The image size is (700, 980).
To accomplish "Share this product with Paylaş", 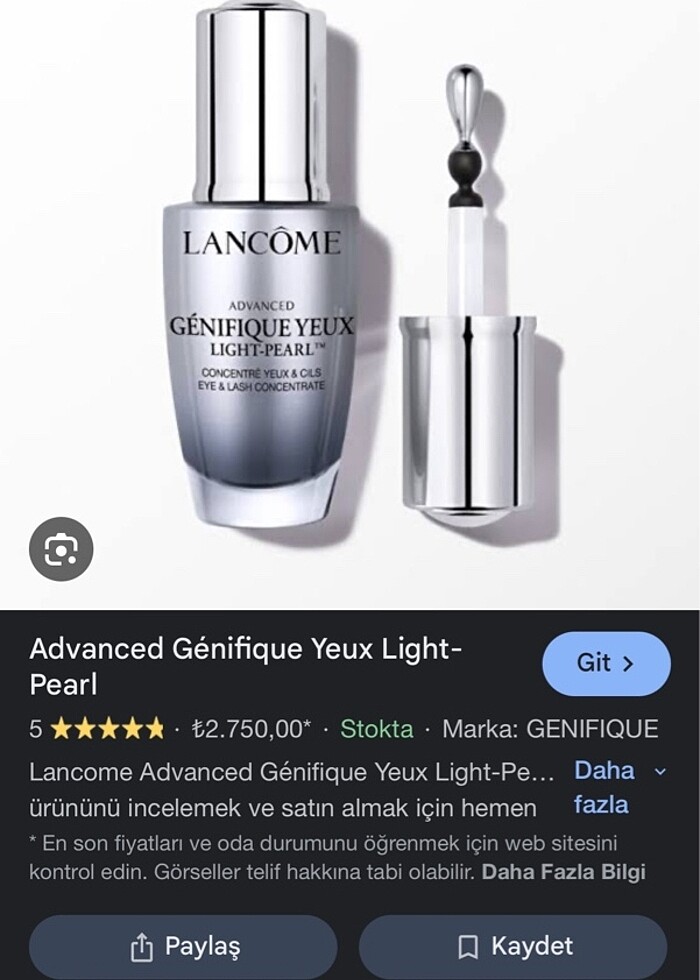I will pos(183,946).
